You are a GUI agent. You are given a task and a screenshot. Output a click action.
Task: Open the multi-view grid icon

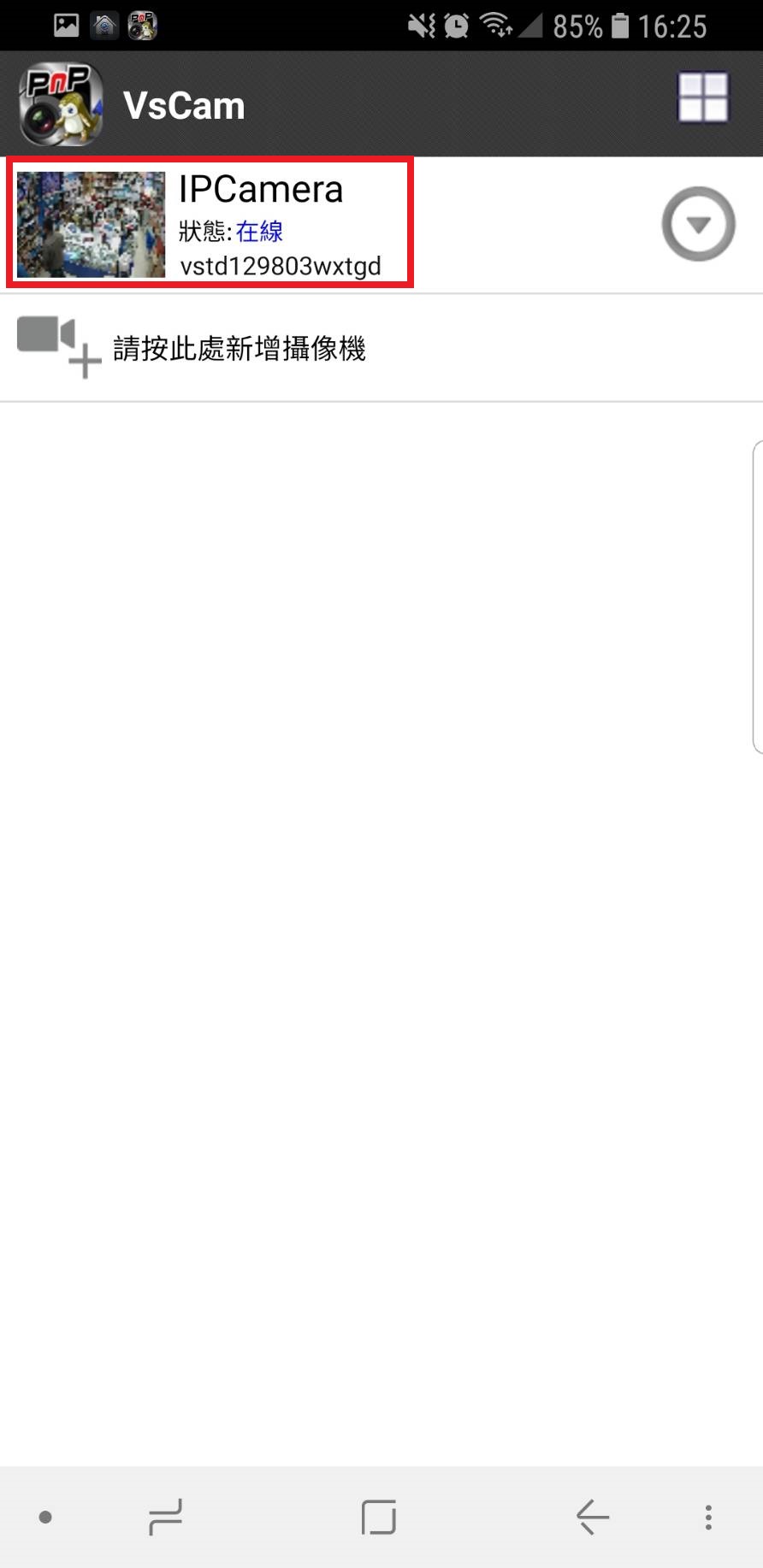click(702, 97)
